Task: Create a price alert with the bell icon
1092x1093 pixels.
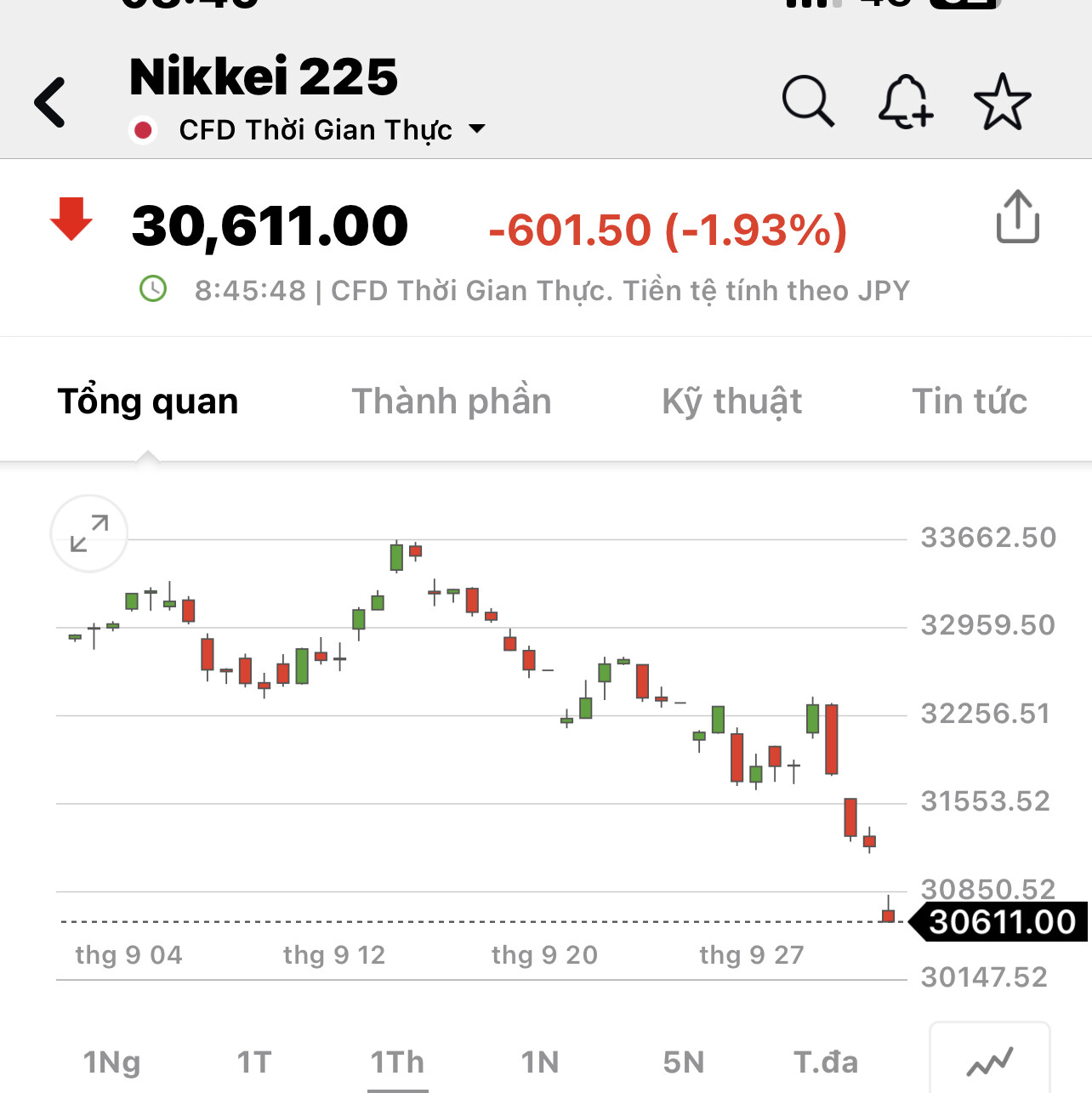Action: pyautogui.click(x=905, y=102)
